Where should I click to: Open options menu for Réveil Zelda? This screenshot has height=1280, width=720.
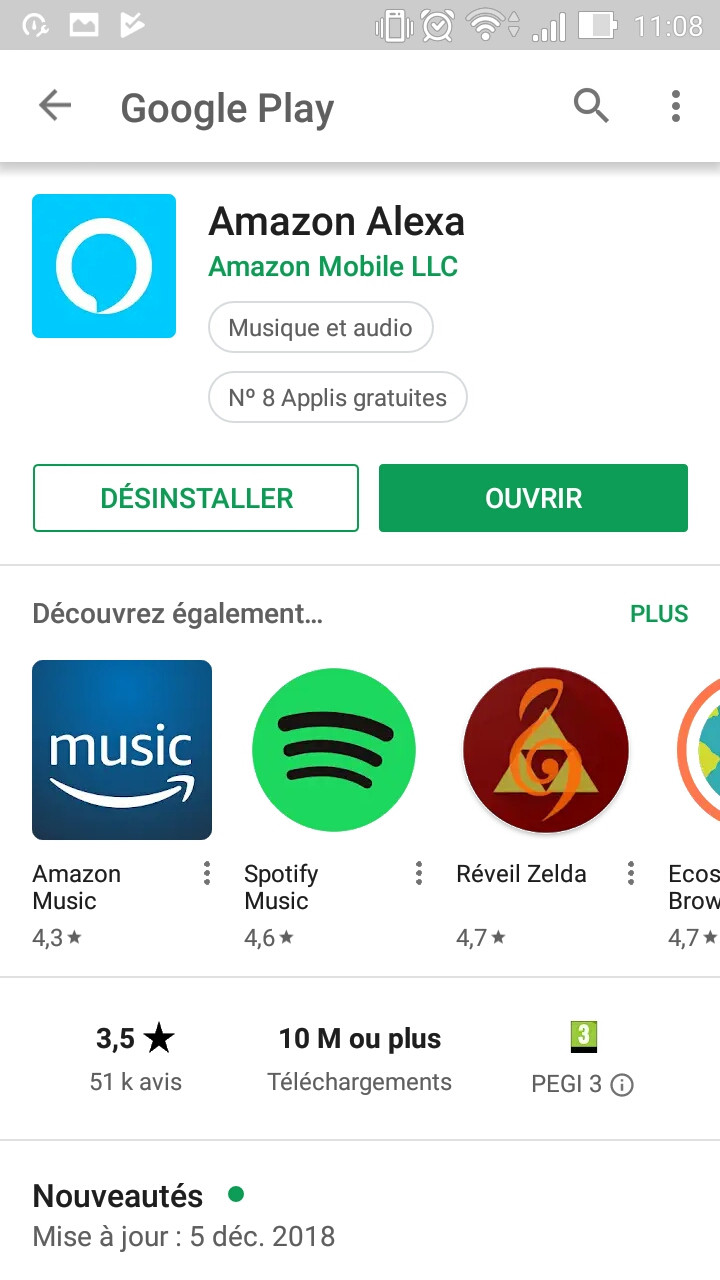tap(631, 874)
